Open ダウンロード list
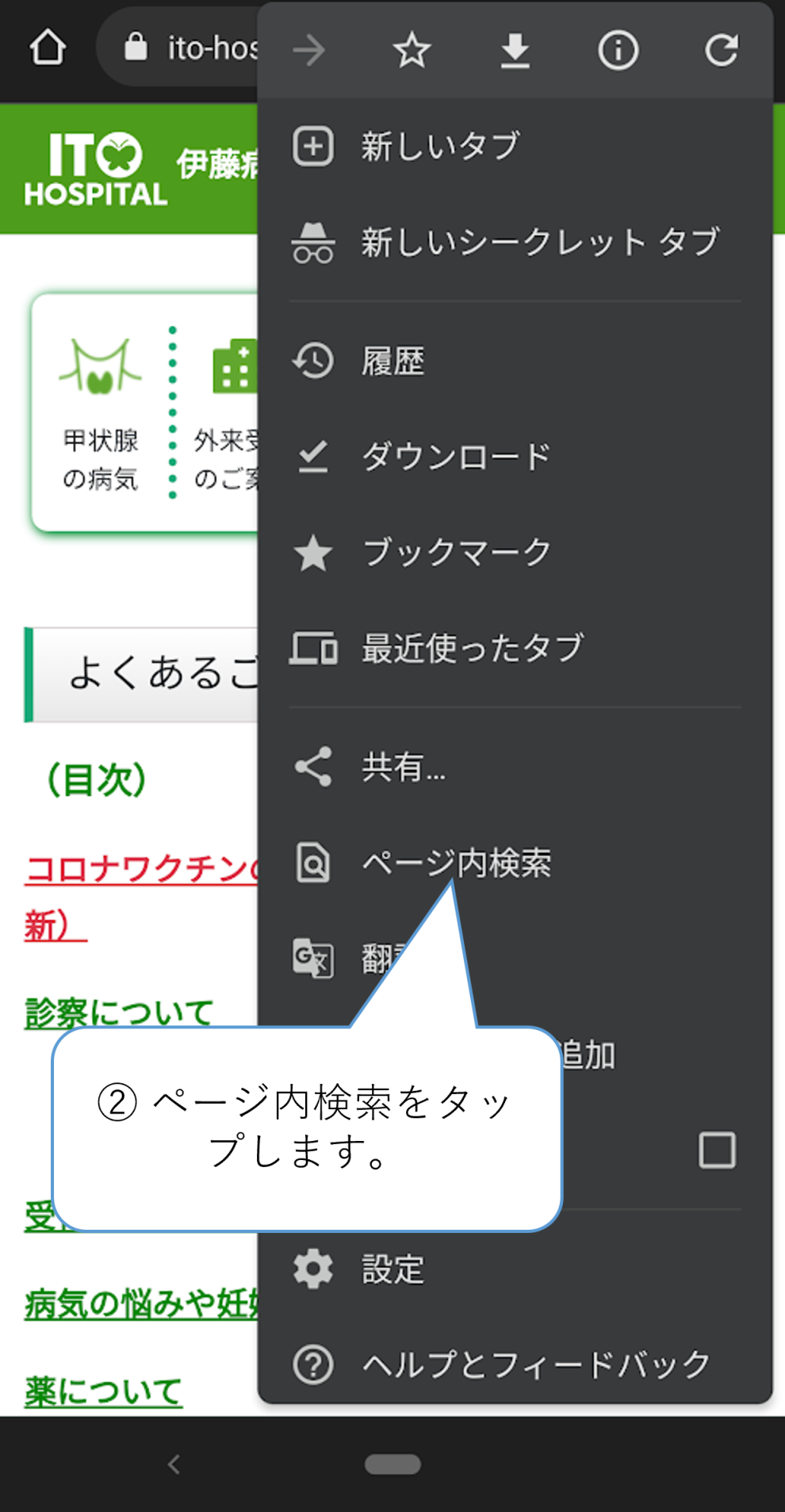This screenshot has width=785, height=1512. point(456,457)
